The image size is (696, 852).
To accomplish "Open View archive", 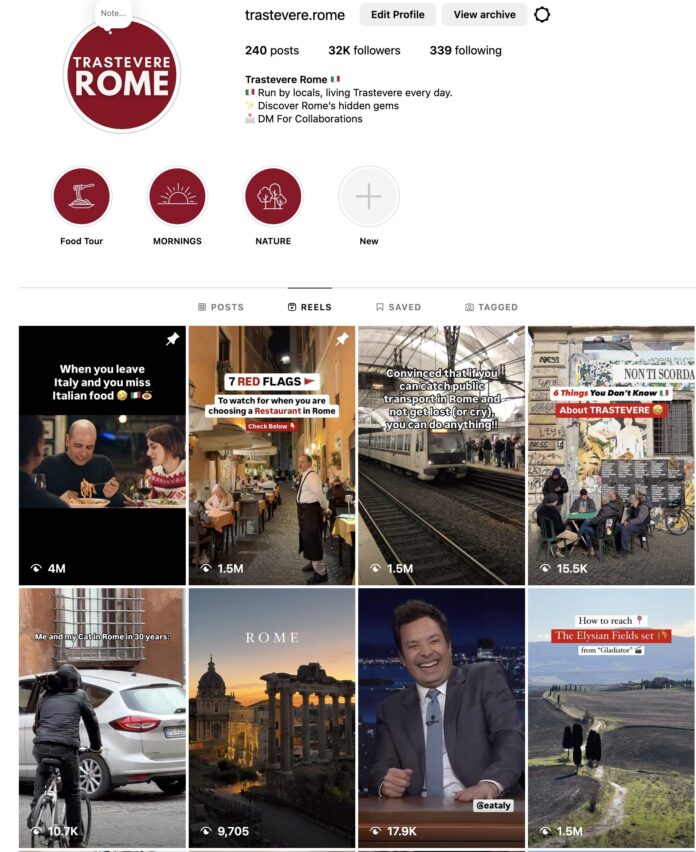I will pos(484,15).
